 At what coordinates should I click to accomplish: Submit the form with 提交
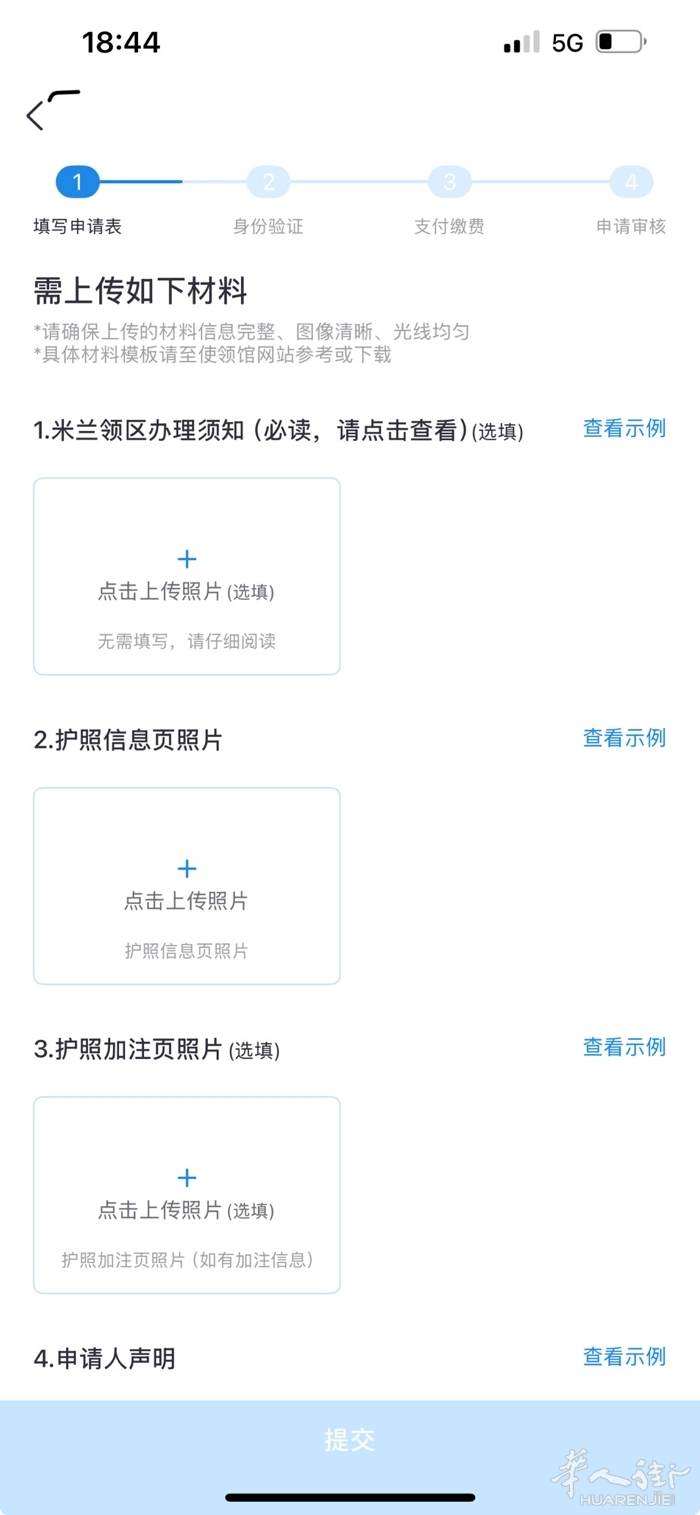pos(349,1440)
